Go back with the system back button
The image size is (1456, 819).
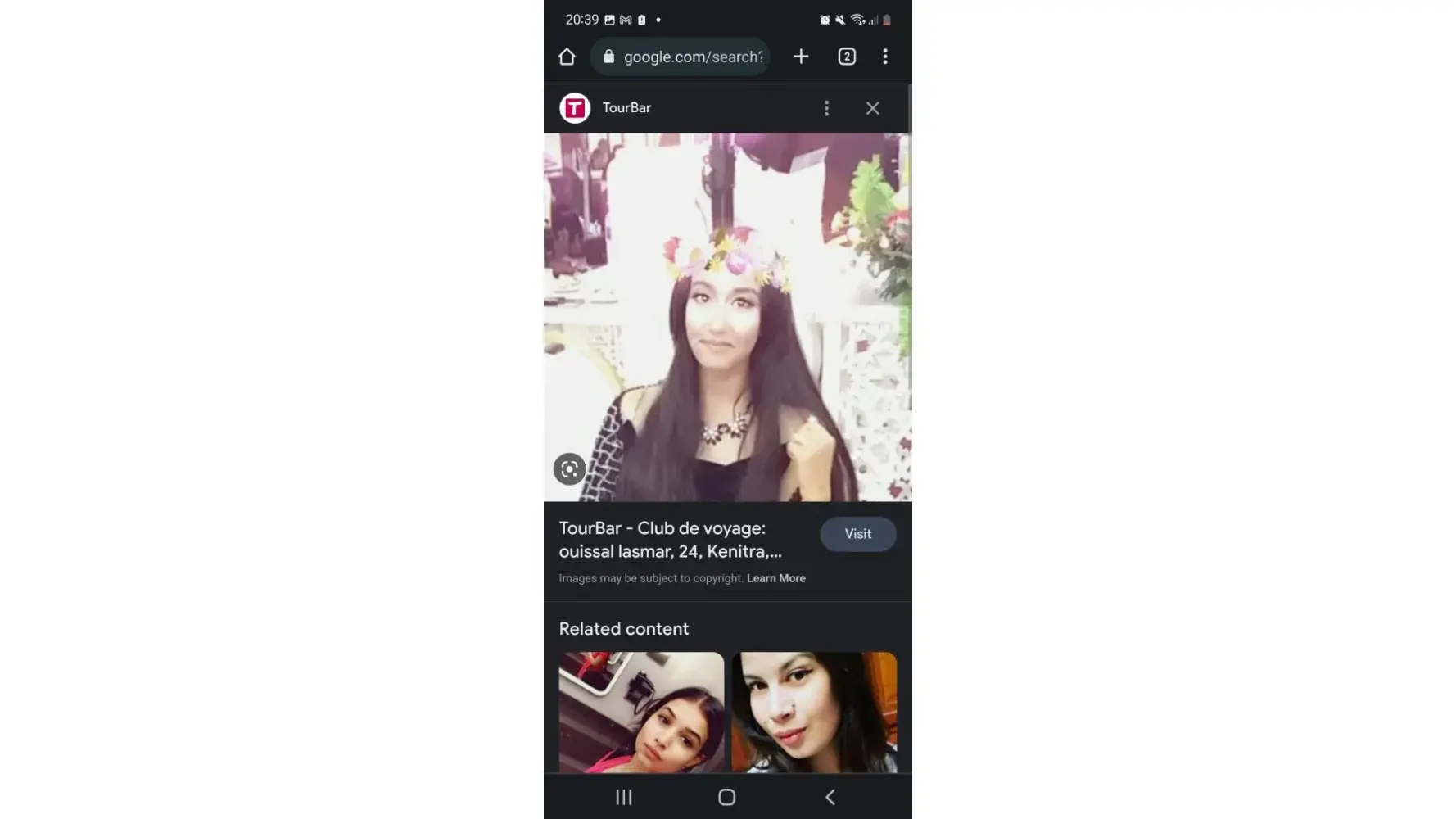pos(830,797)
